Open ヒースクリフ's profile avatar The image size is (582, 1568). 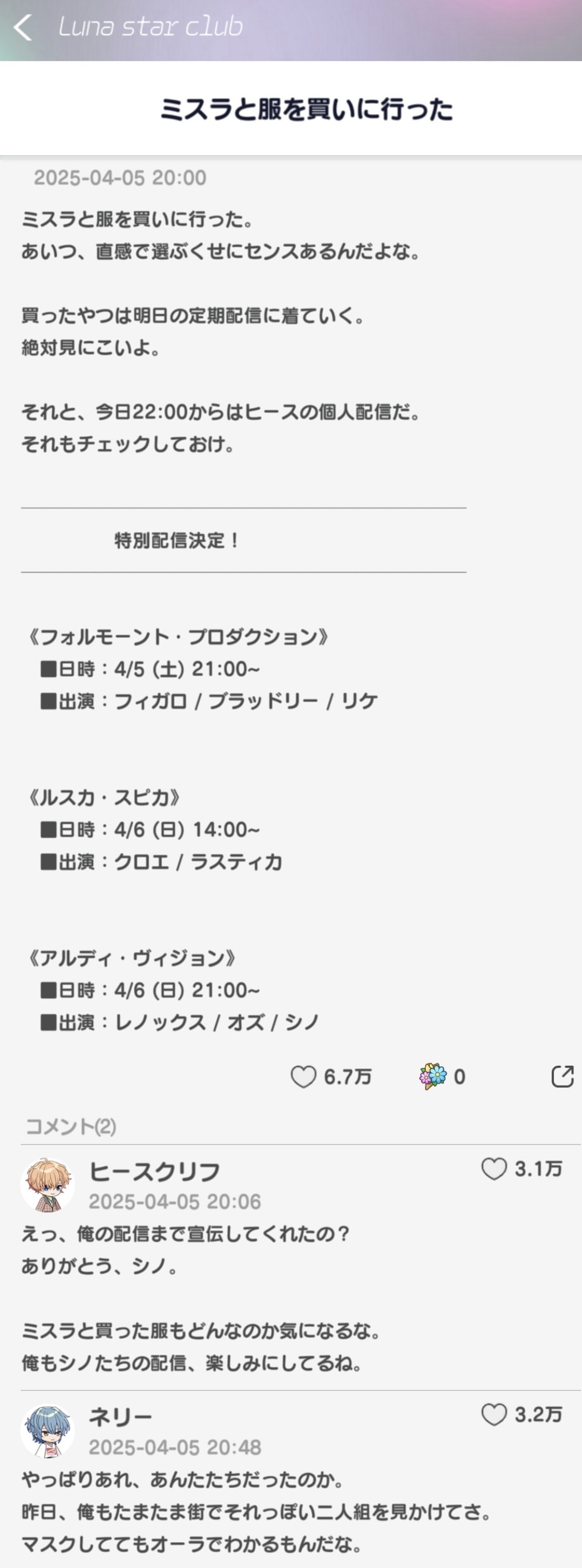click(48, 1185)
